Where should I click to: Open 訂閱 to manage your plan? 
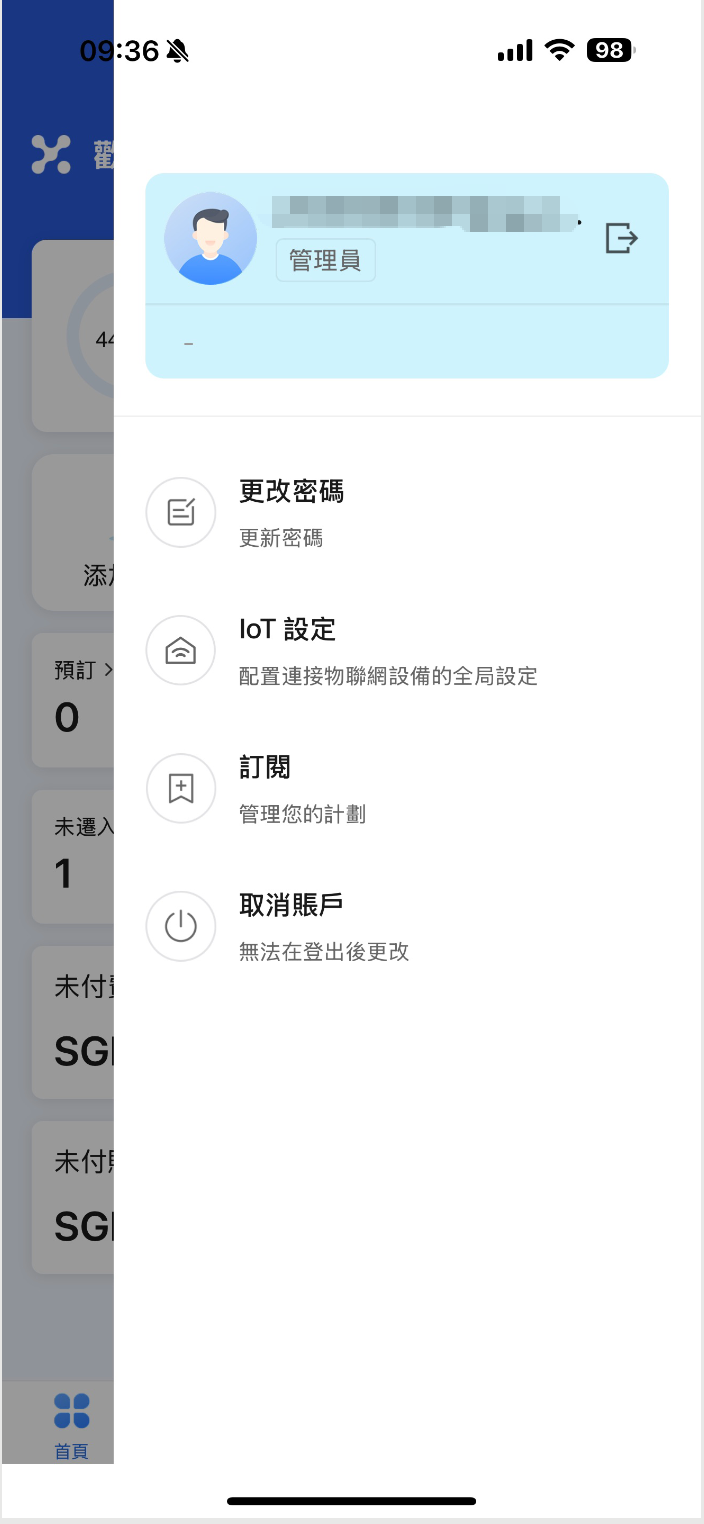tap(265, 787)
